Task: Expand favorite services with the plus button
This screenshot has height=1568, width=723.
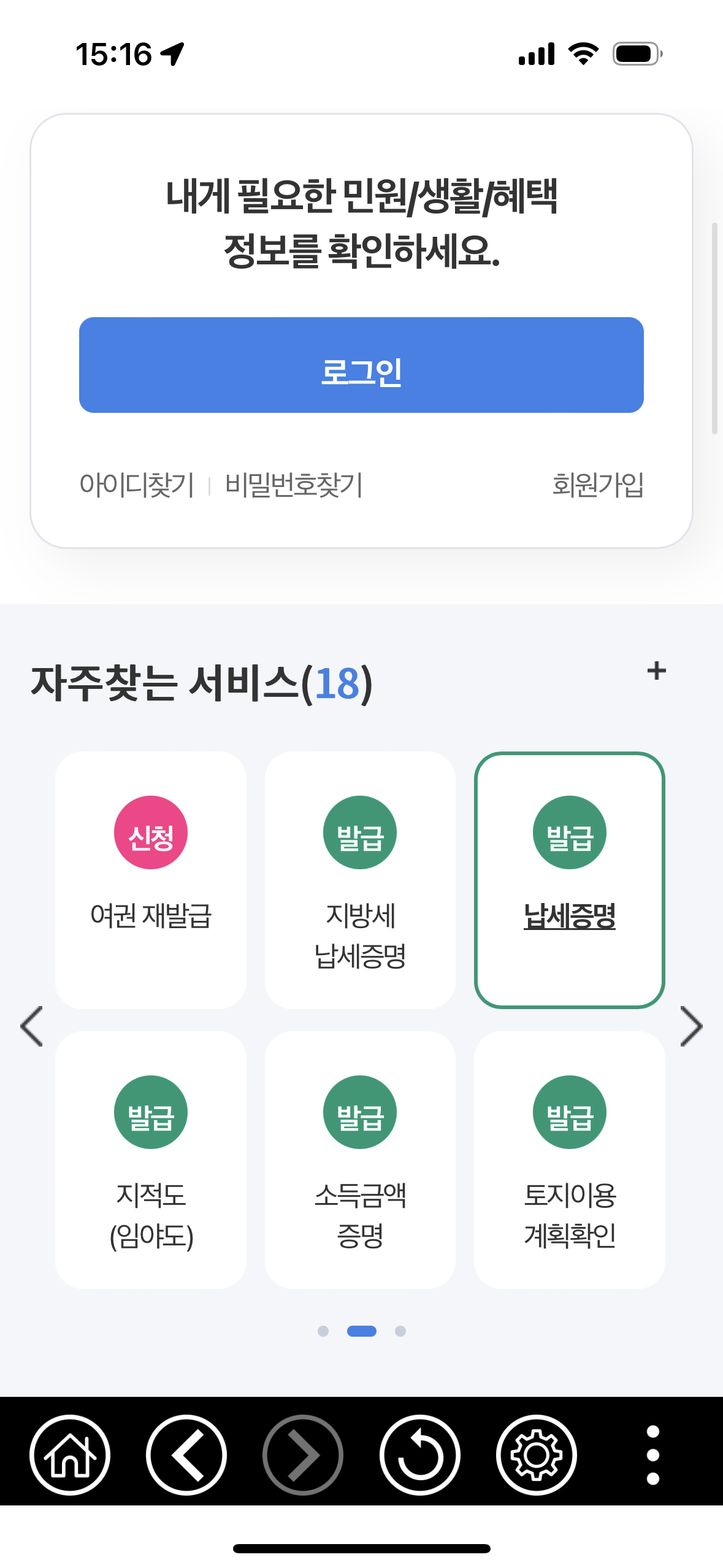Action: (655, 671)
